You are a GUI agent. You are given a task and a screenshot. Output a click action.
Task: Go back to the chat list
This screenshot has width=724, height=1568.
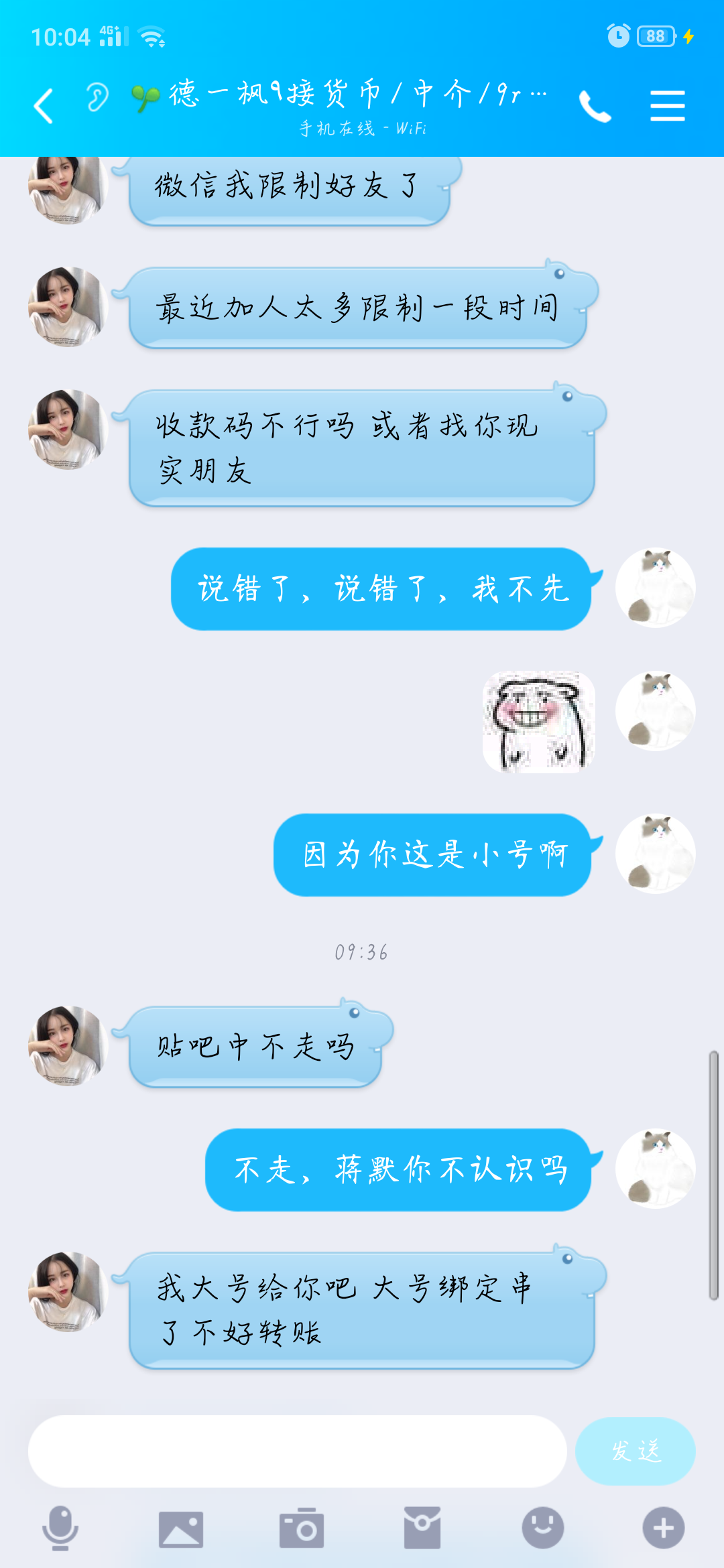[44, 106]
